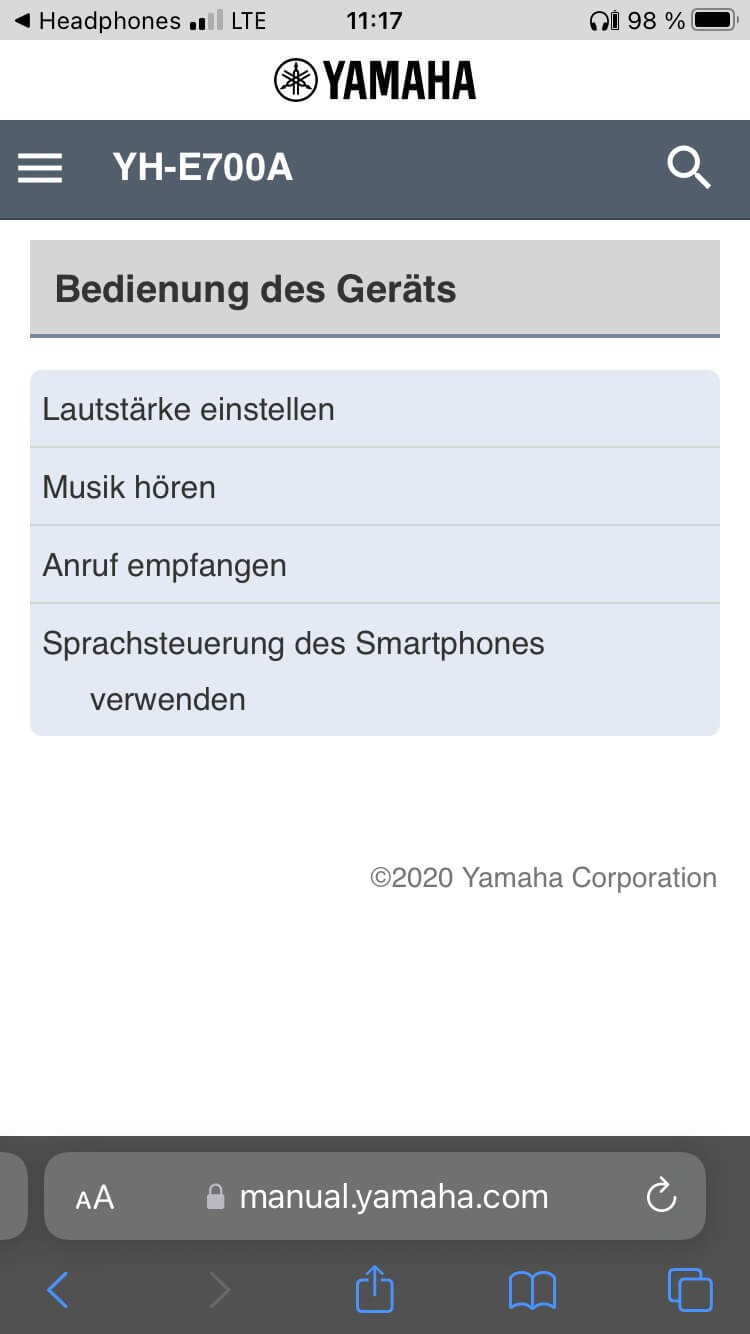Open Safari bookmarks
750x1334 pixels.
point(532,1290)
